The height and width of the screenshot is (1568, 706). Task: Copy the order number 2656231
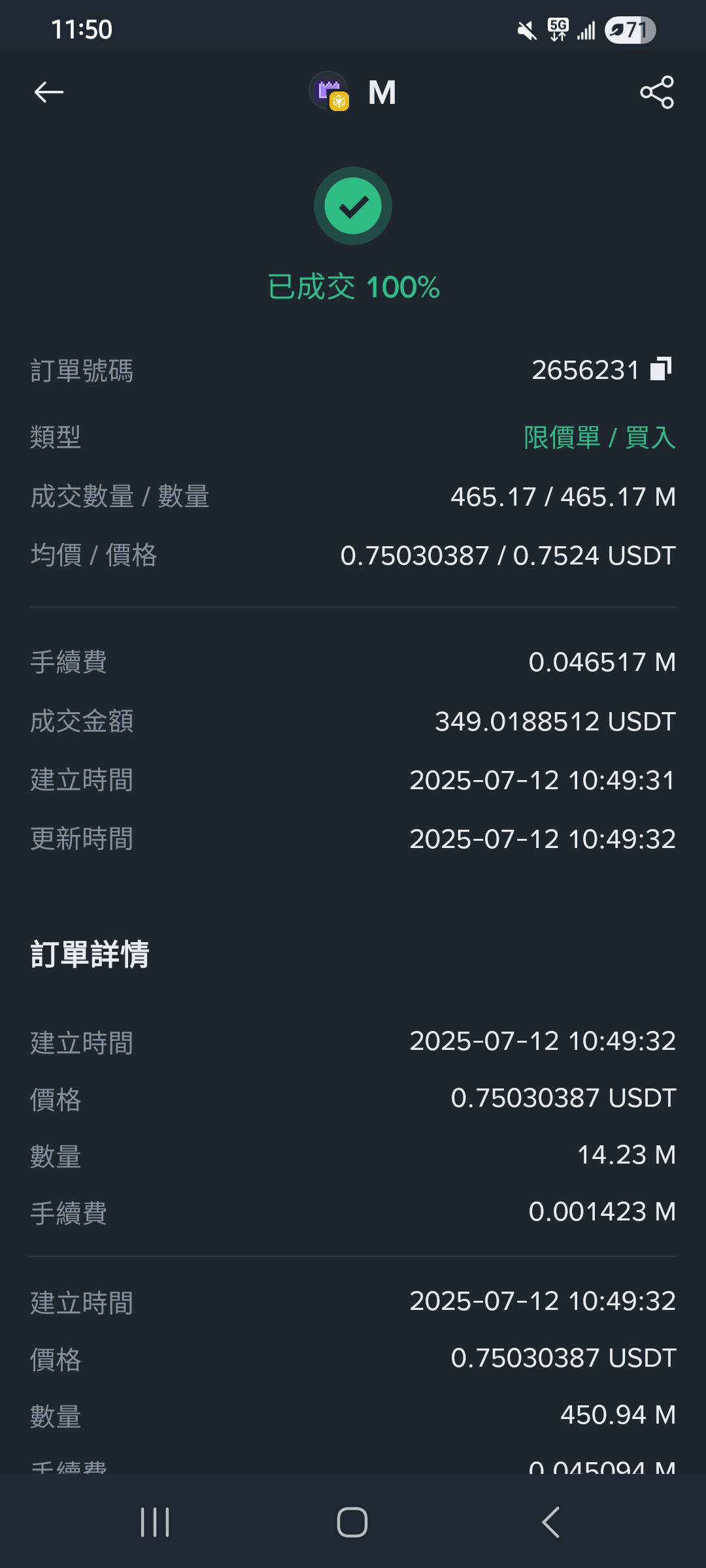tap(661, 369)
